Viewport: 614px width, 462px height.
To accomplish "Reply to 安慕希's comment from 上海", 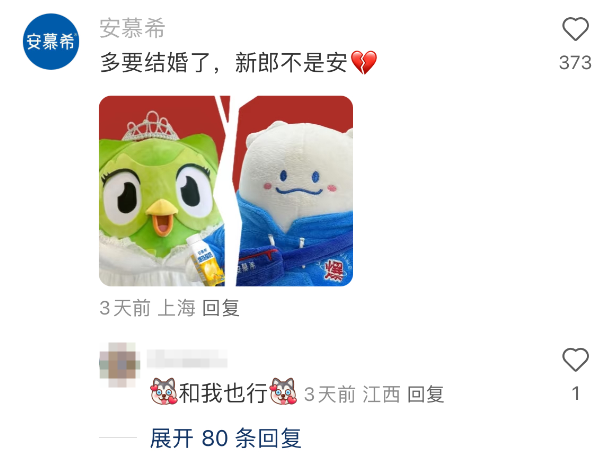I will [x=221, y=309].
